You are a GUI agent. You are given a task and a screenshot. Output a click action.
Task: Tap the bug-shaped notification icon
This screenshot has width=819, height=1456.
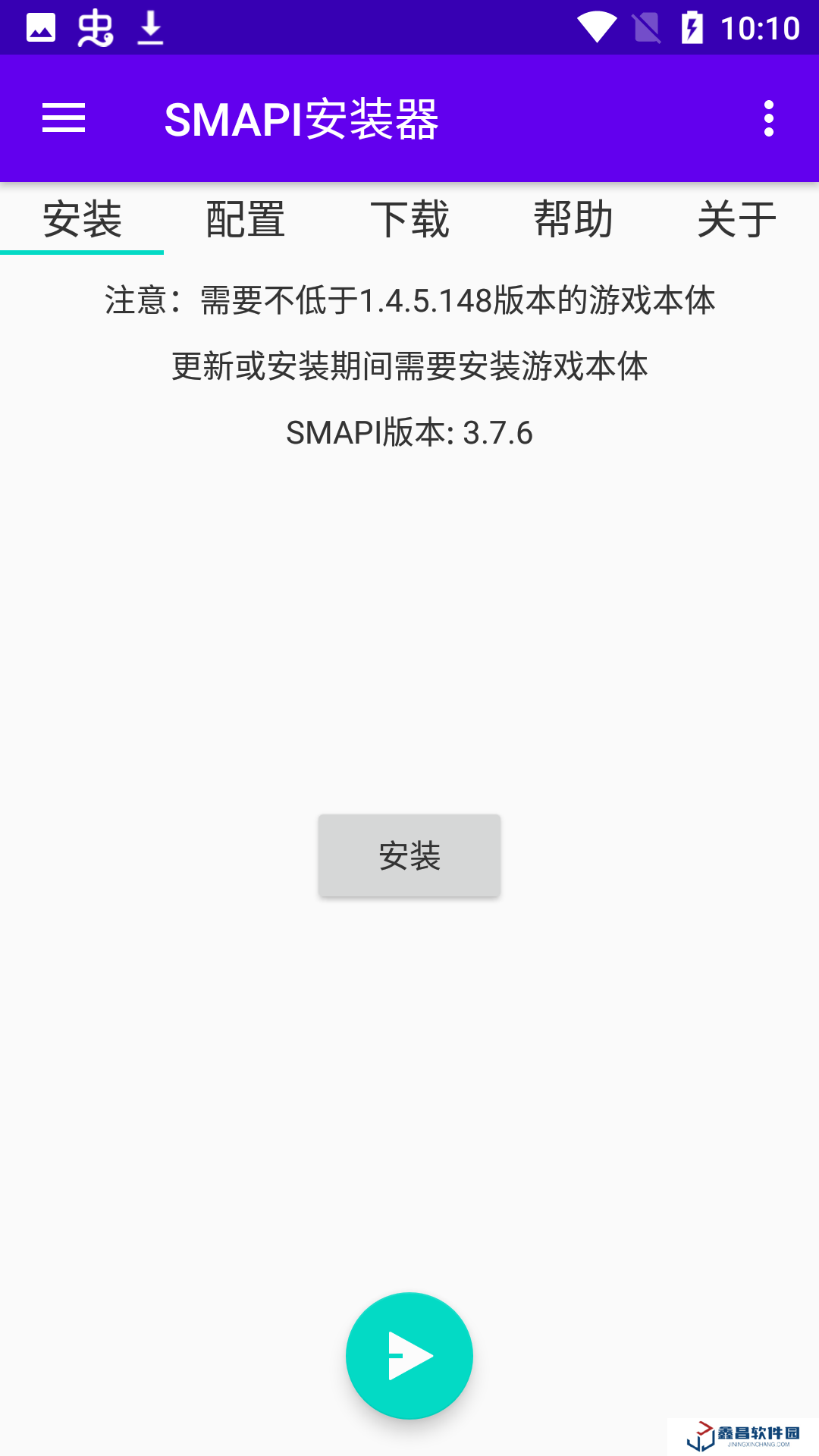95,27
